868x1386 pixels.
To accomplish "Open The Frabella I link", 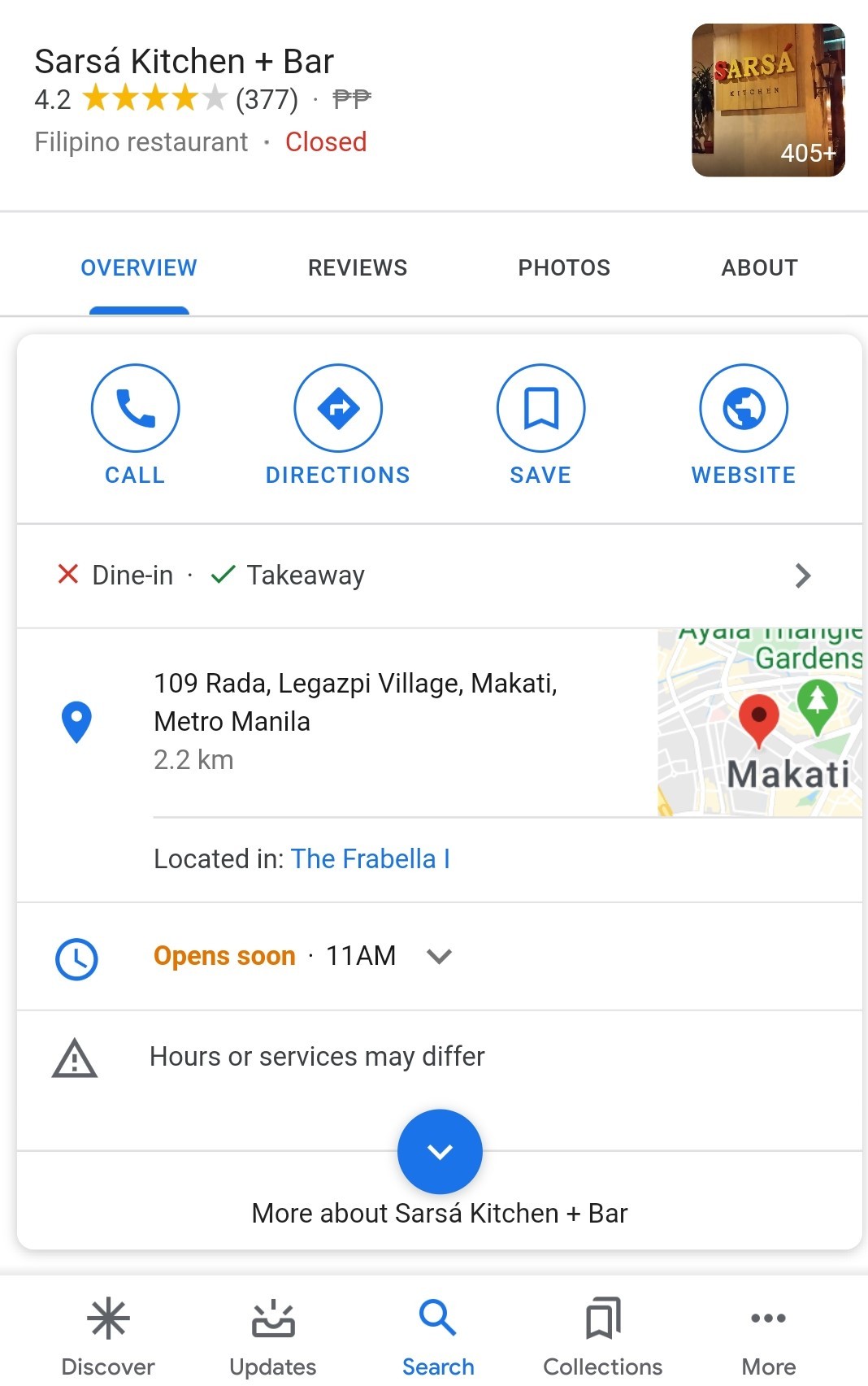I will (x=371, y=859).
